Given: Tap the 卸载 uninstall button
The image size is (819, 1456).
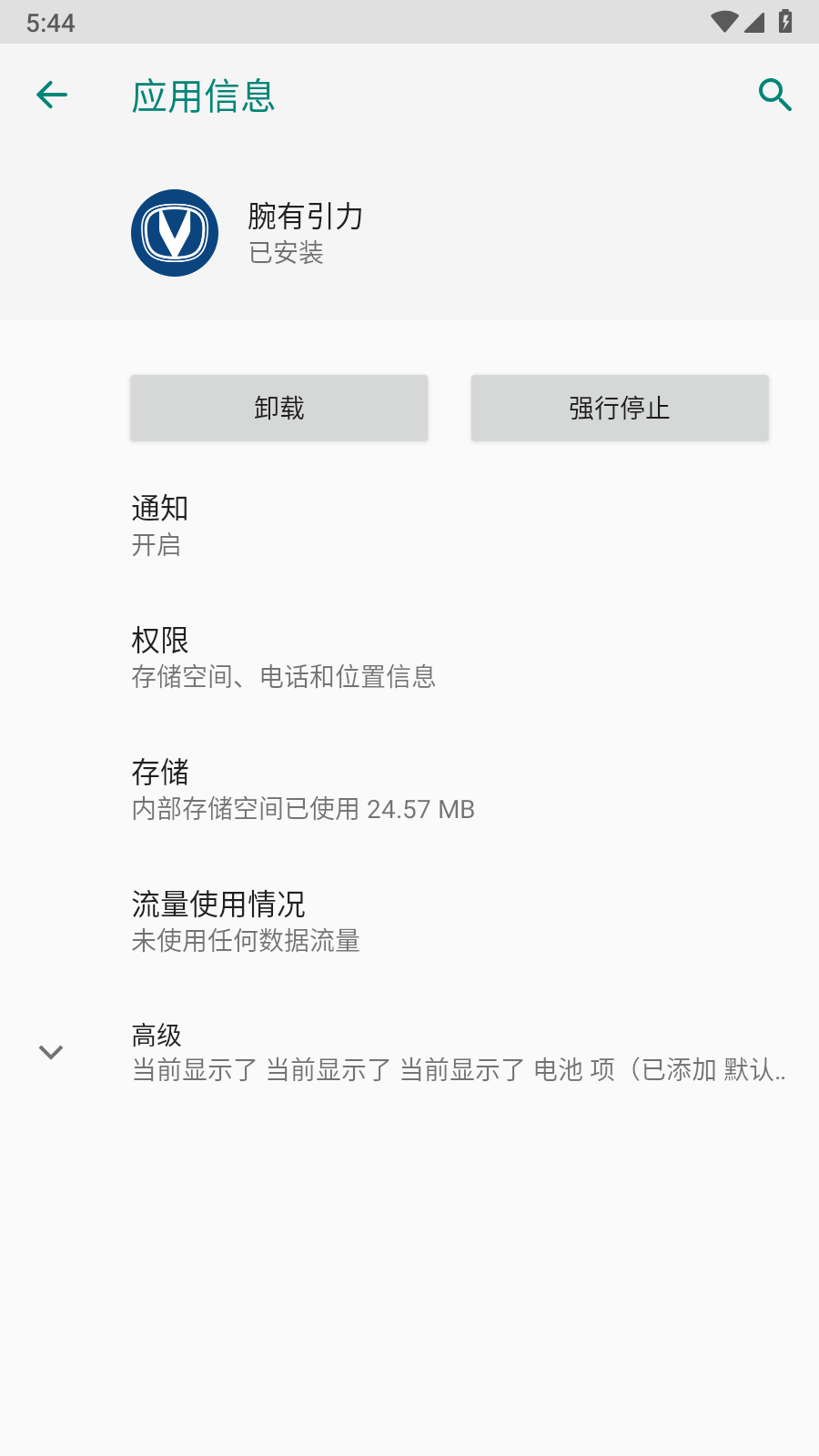Looking at the screenshot, I should pyautogui.click(x=278, y=408).
